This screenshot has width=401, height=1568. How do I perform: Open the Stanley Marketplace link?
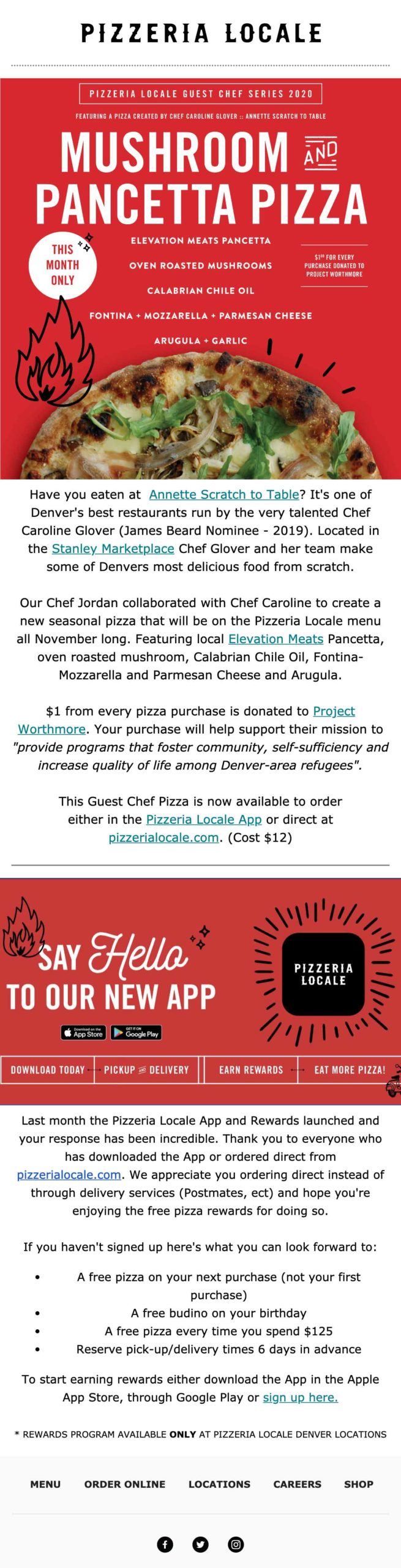113,549
